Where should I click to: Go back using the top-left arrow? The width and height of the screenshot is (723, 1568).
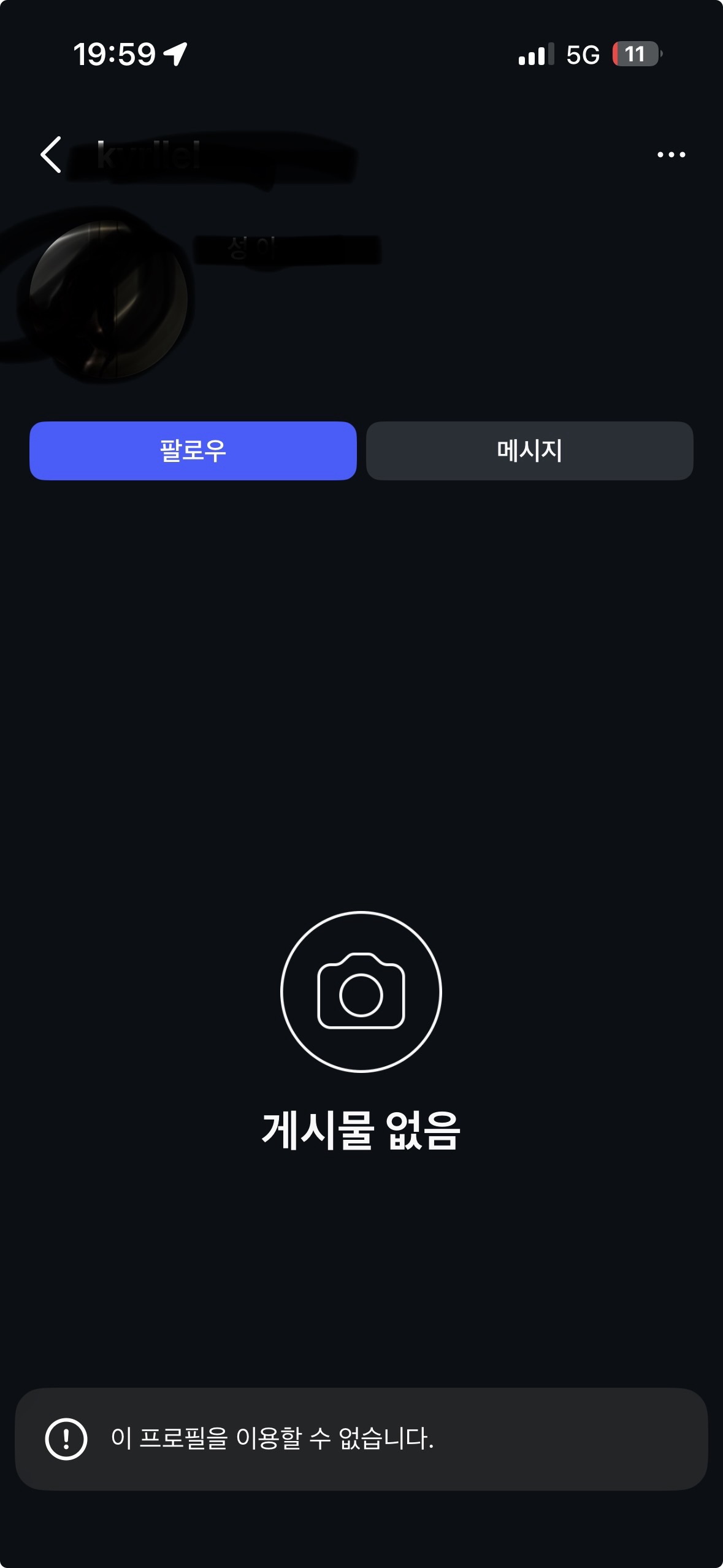(51, 155)
